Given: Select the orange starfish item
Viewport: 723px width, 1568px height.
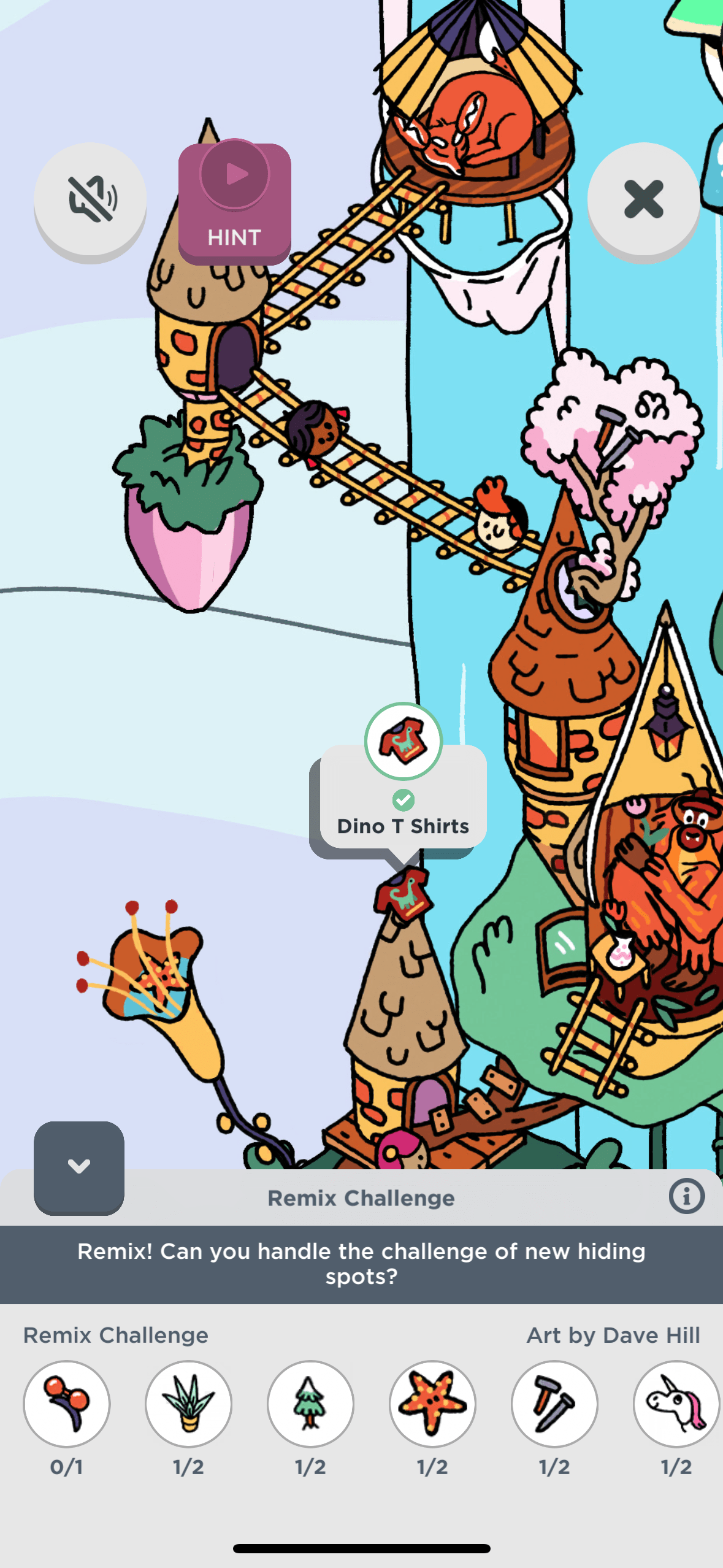Looking at the screenshot, I should click(x=432, y=1404).
